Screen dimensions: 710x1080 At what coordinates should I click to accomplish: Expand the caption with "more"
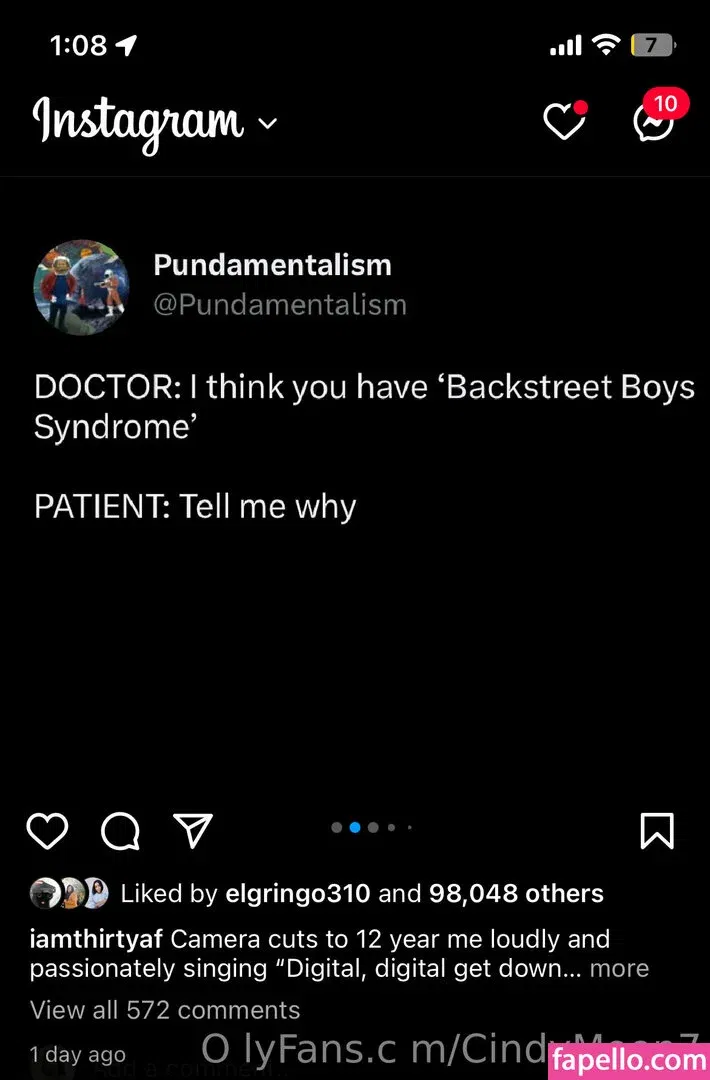point(619,969)
